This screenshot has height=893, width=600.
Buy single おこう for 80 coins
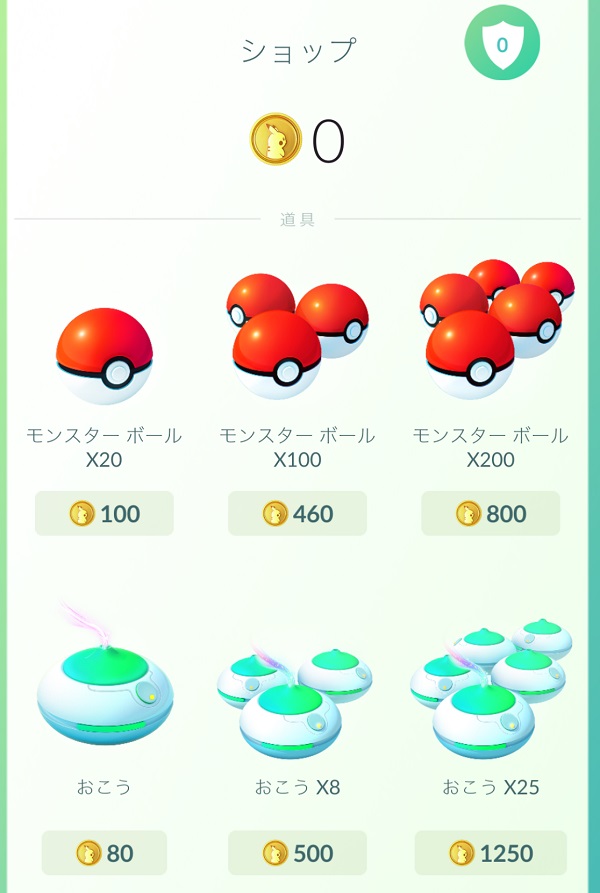[x=104, y=853]
